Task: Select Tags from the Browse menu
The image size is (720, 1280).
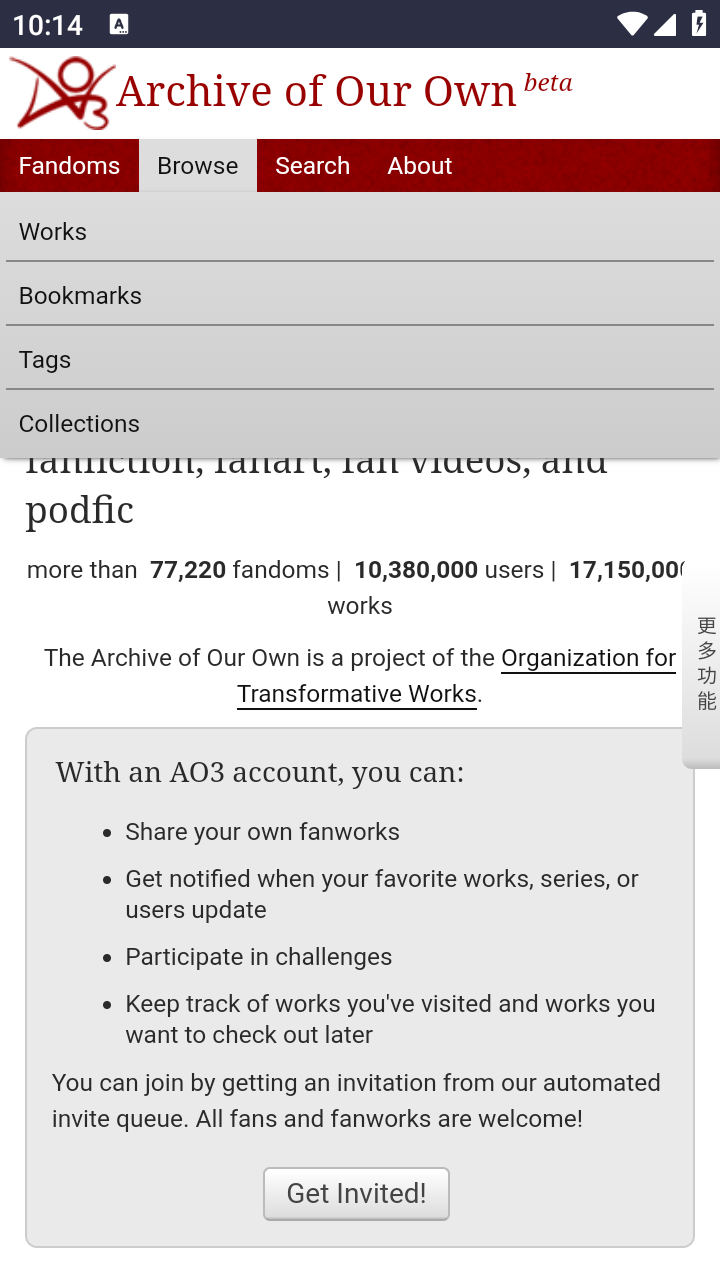Action: click(x=44, y=359)
